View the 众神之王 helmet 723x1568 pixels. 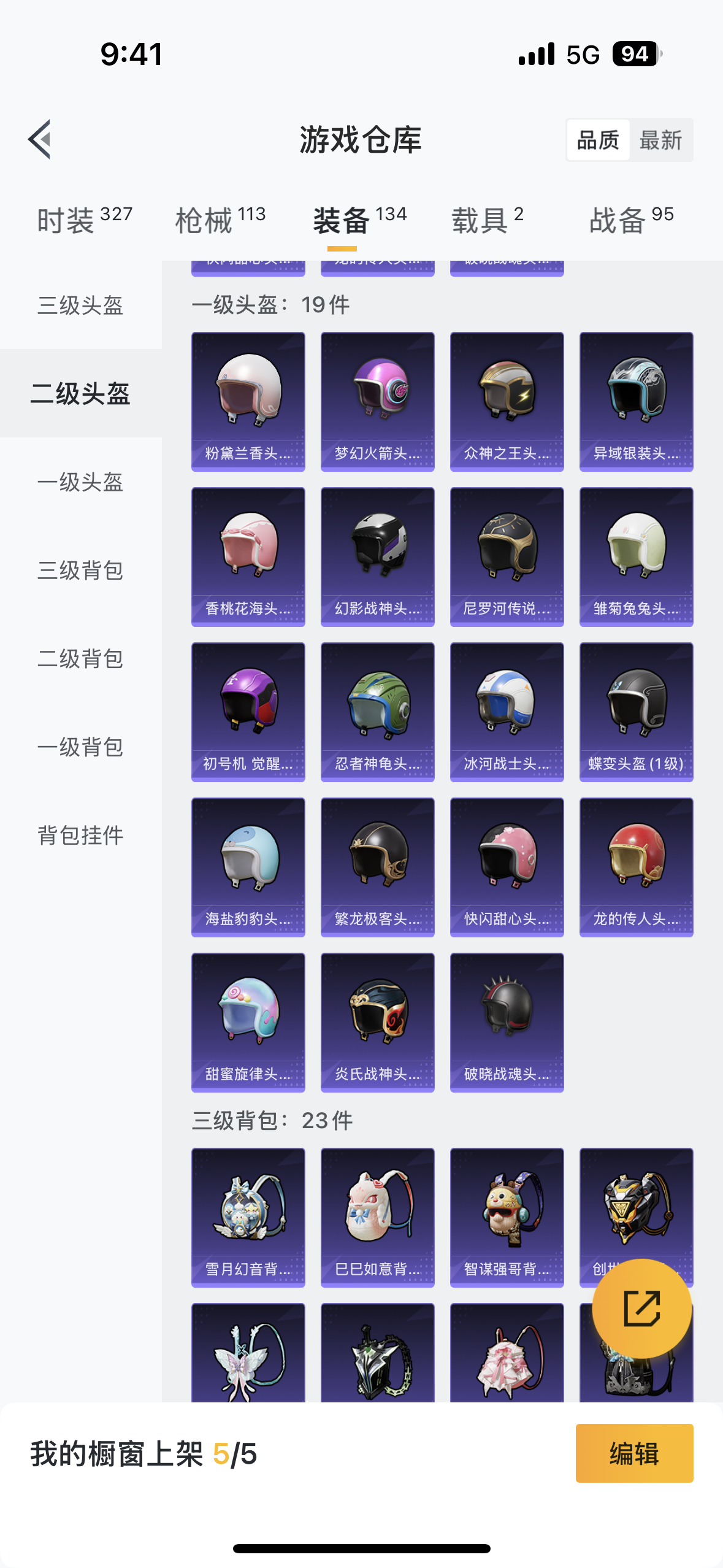(507, 402)
